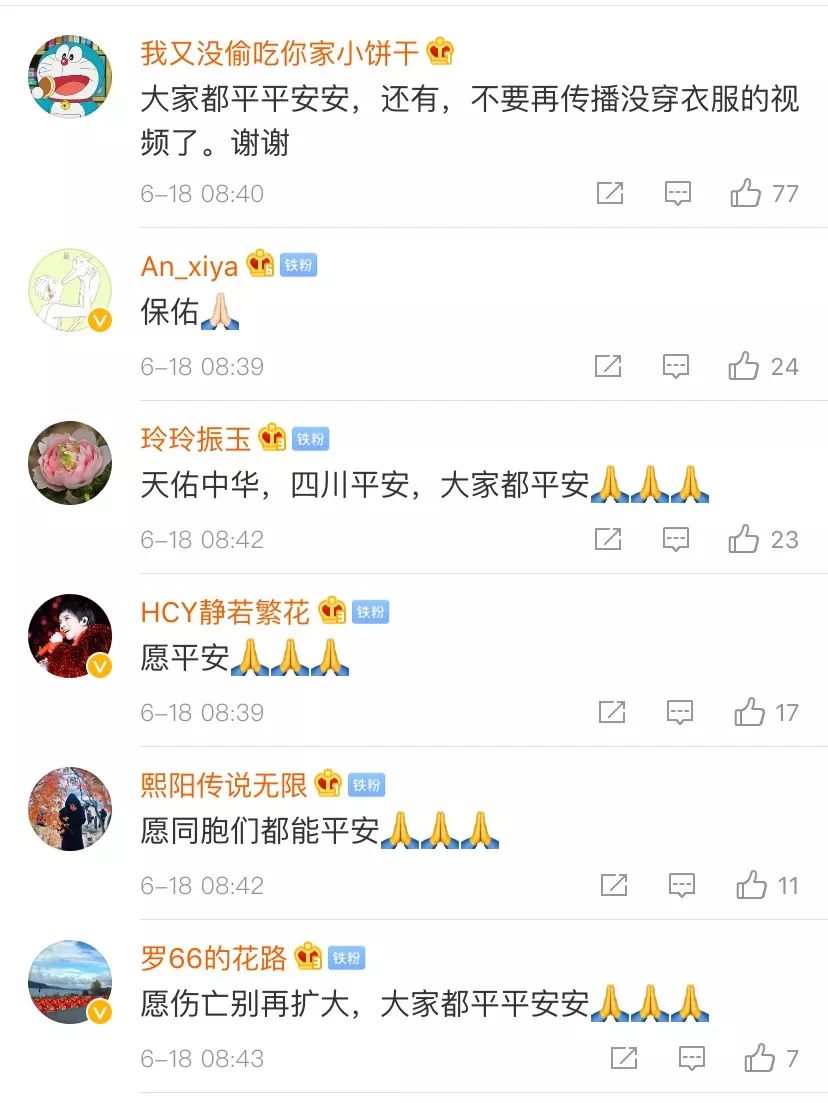Reply to An_xiya's comment
Viewport: 828px width, 1103px height.
677,366
